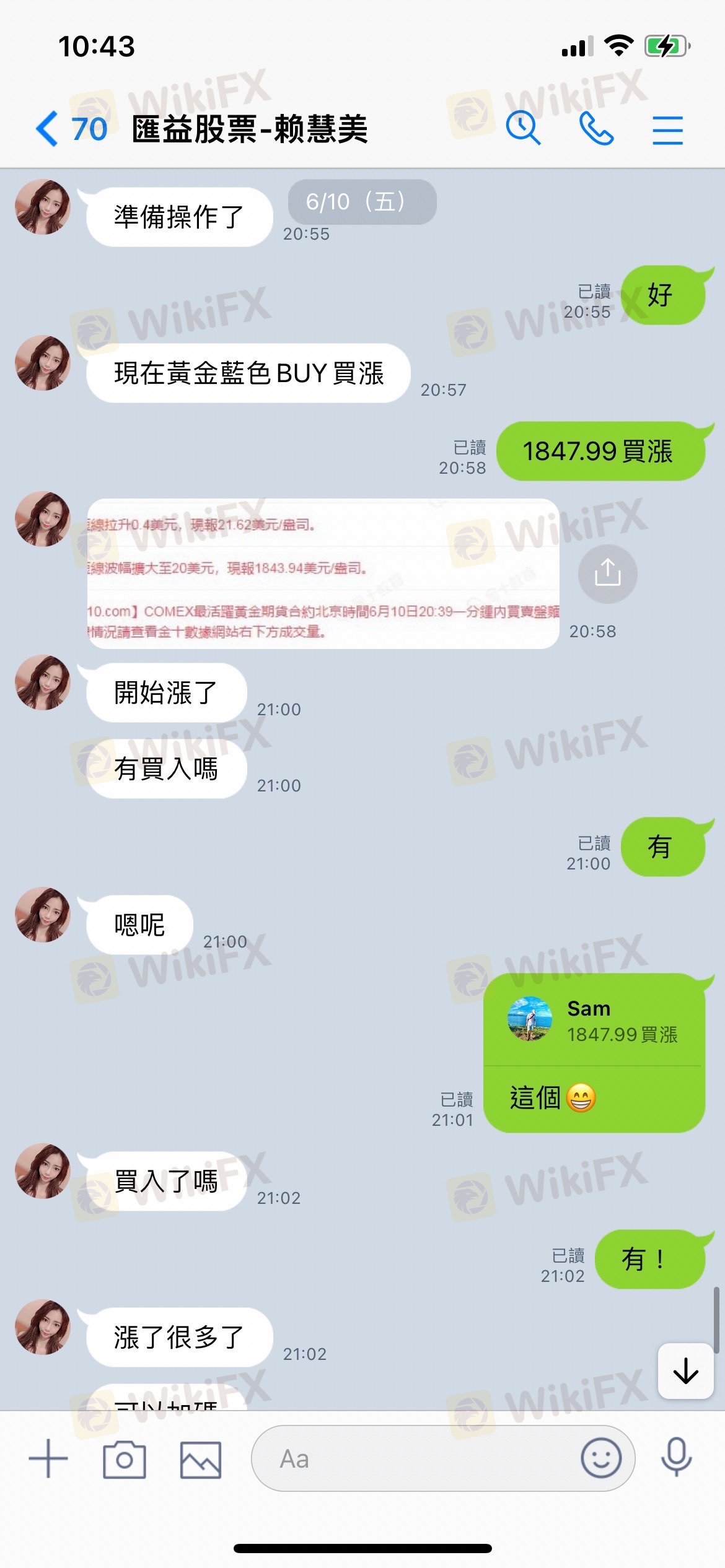Open the chat menu hamburger icon
725x1568 pixels.
[667, 130]
